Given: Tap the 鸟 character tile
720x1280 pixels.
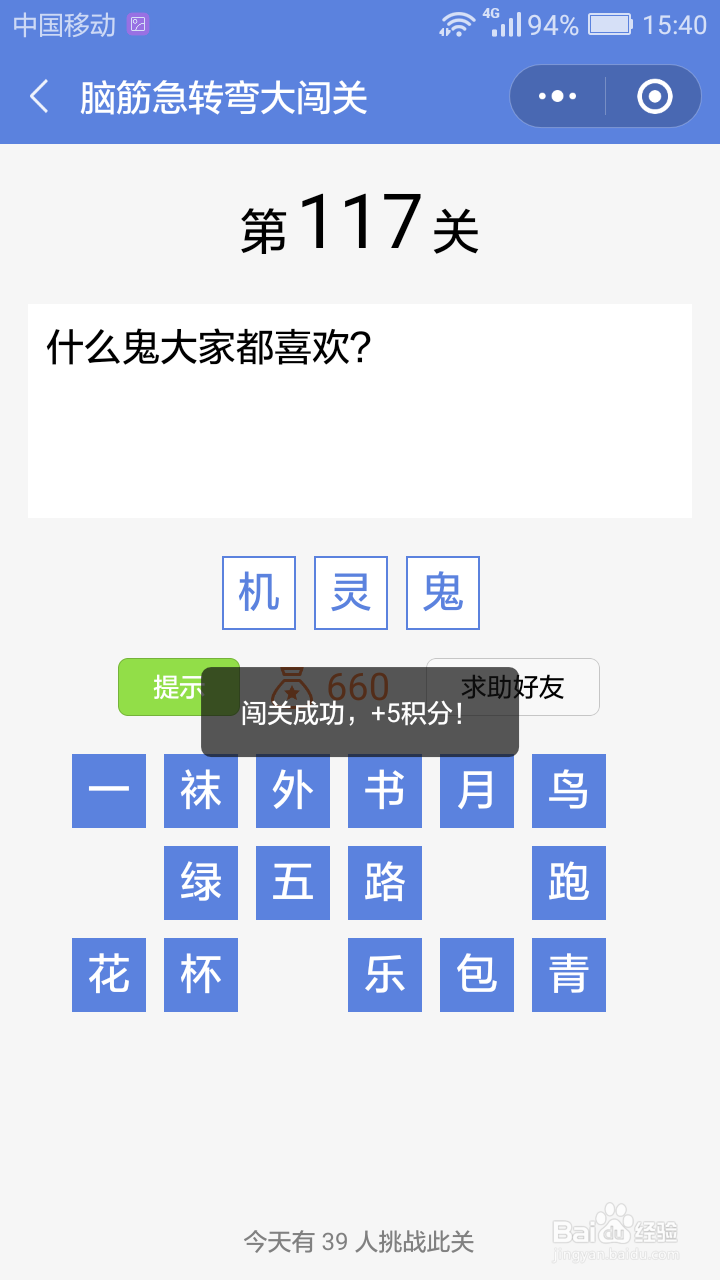Looking at the screenshot, I should click(568, 790).
